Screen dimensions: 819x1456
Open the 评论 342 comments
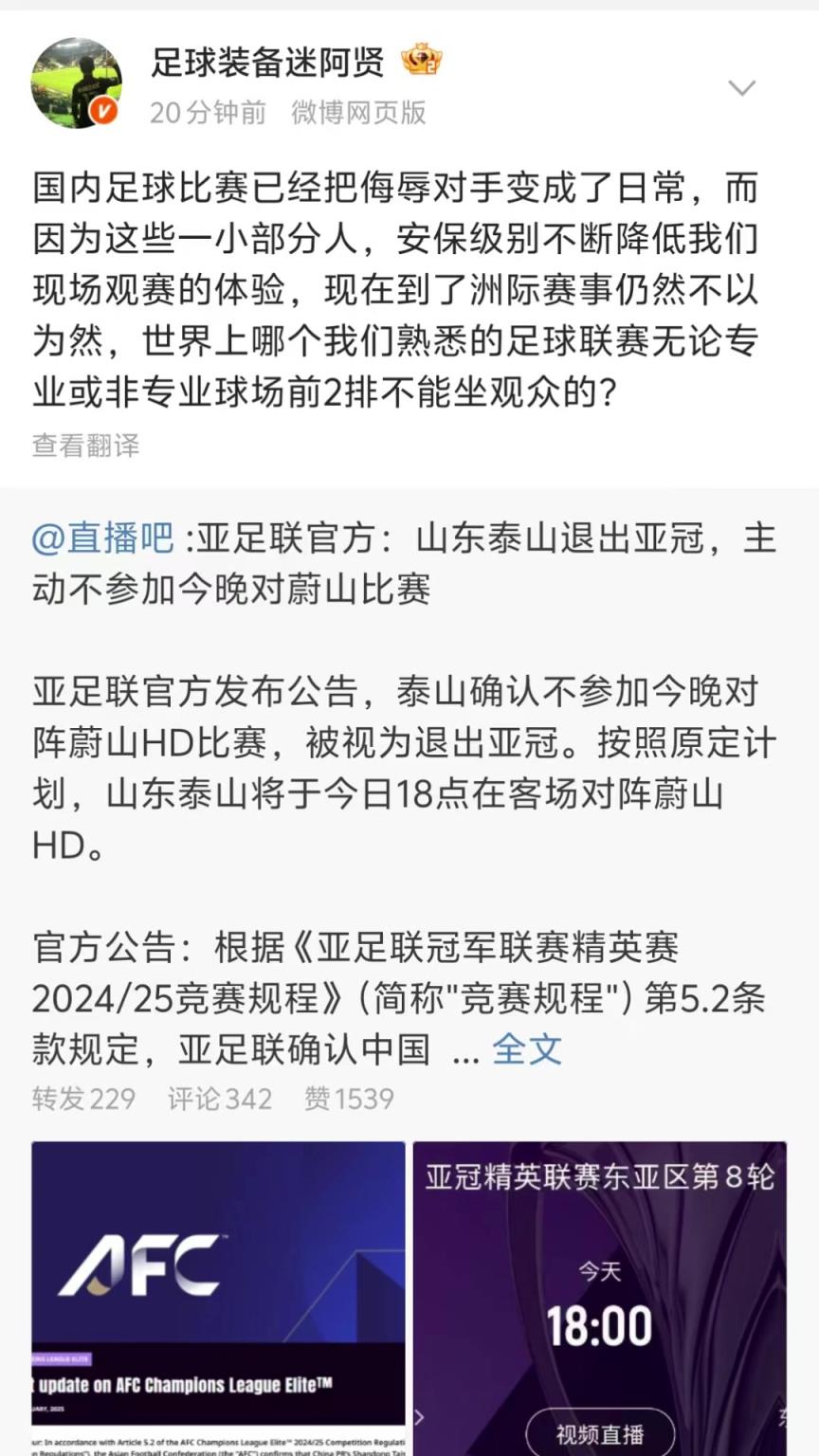tap(220, 1099)
